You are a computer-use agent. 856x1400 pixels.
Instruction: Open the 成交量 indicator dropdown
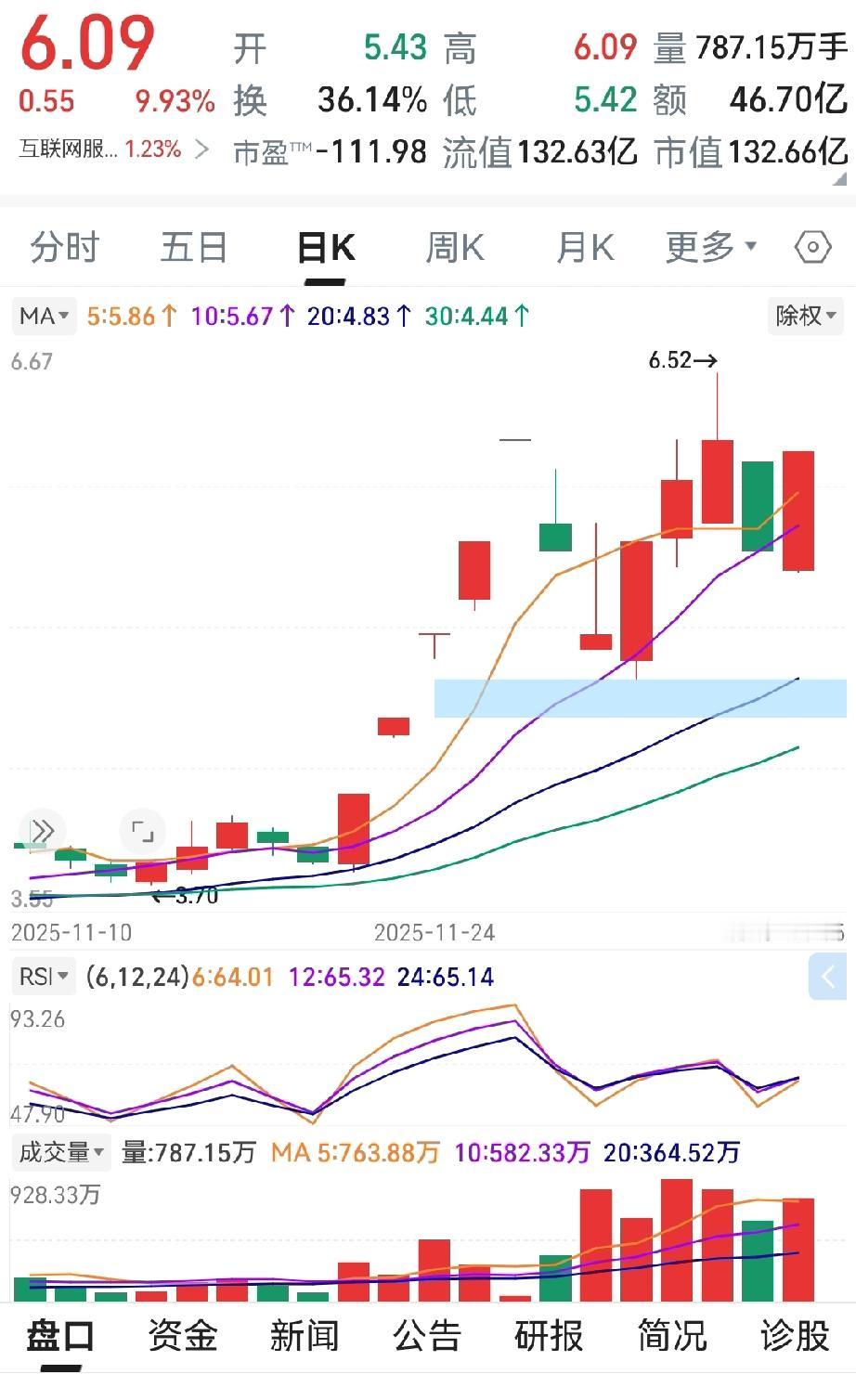[x=61, y=1152]
